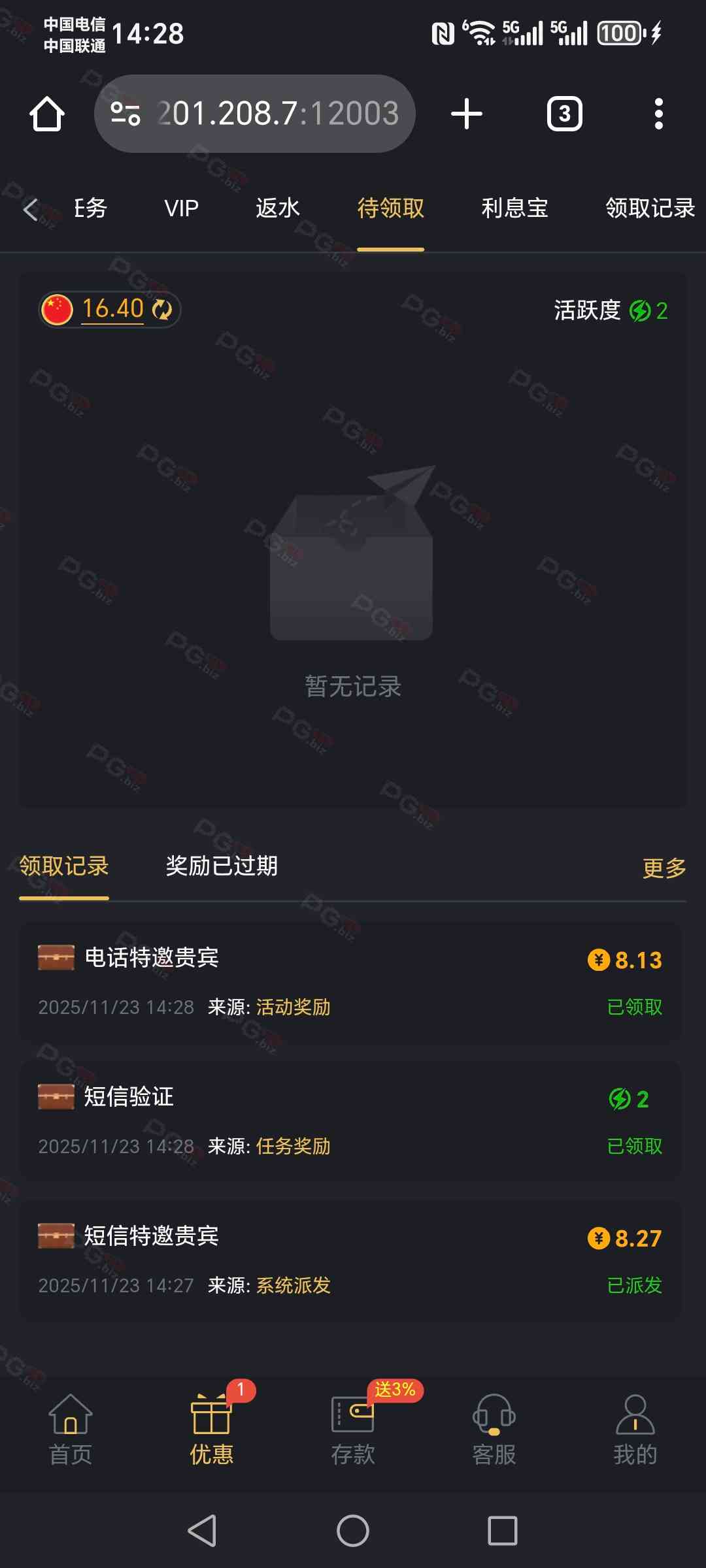Refresh the 16.40 balance

coord(162,309)
